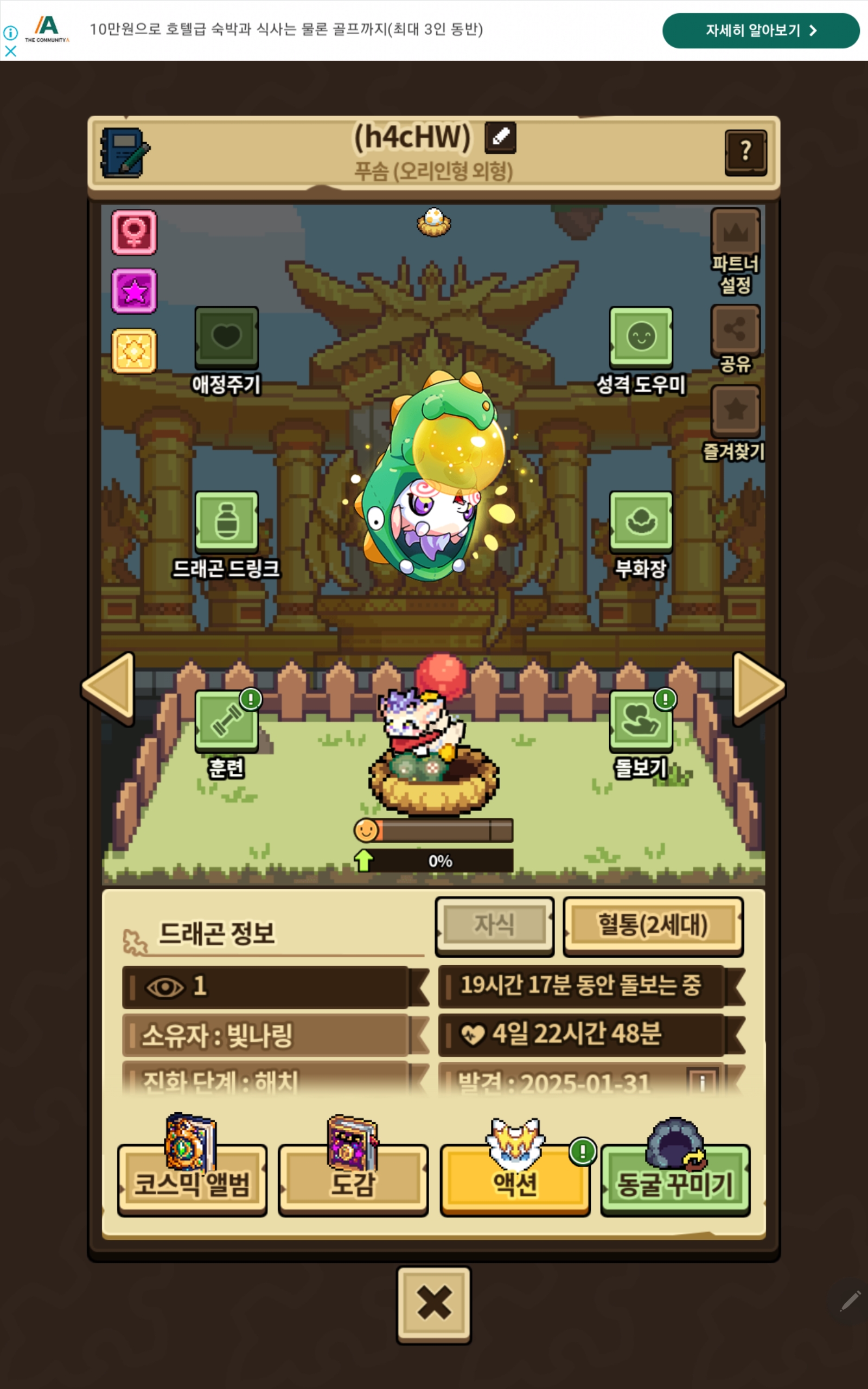Open 돌보기 care menu
Image resolution: width=868 pixels, height=1389 pixels.
click(x=641, y=721)
